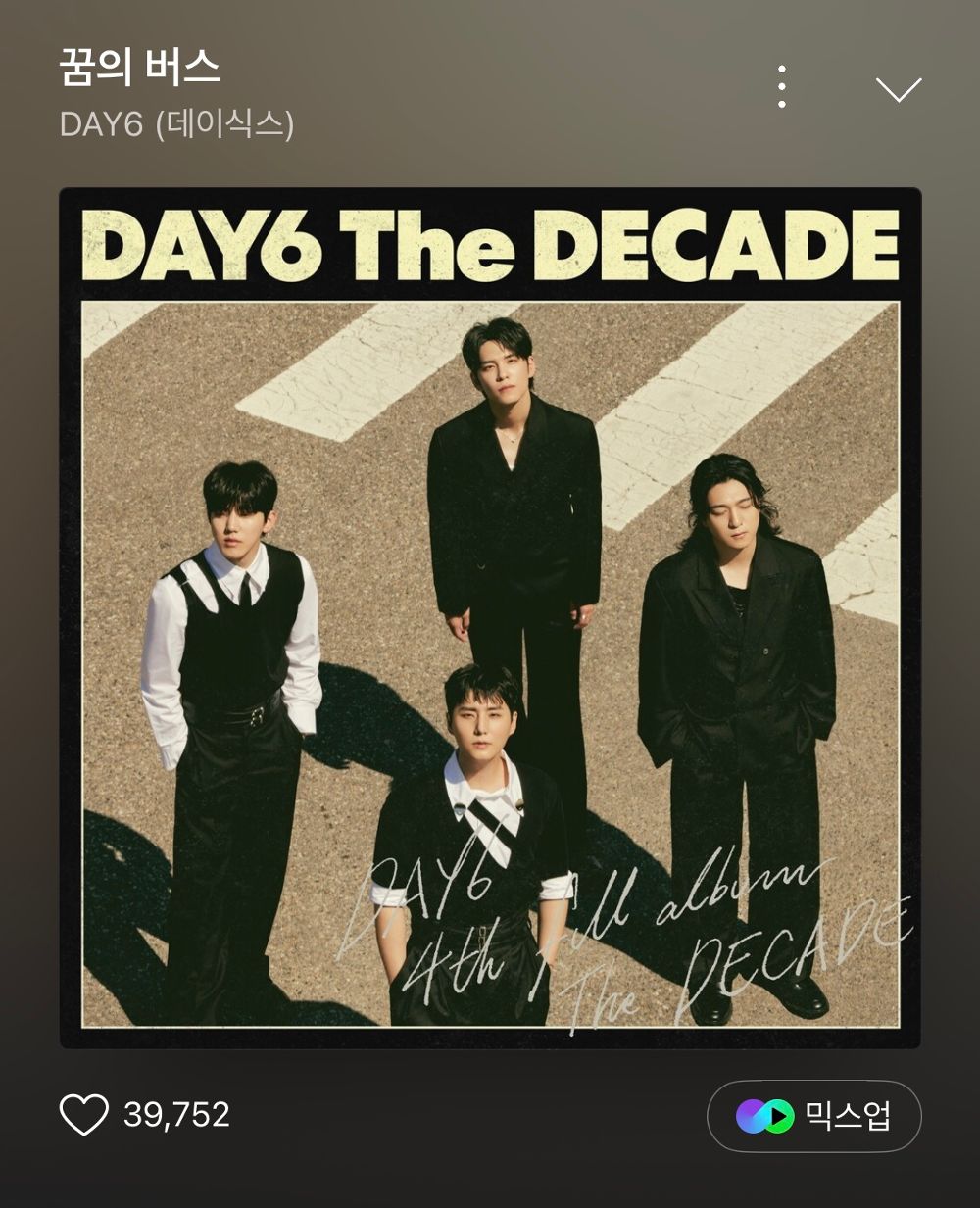The width and height of the screenshot is (980, 1208).
Task: Collapse the player with the down chevron
Action: click(898, 89)
